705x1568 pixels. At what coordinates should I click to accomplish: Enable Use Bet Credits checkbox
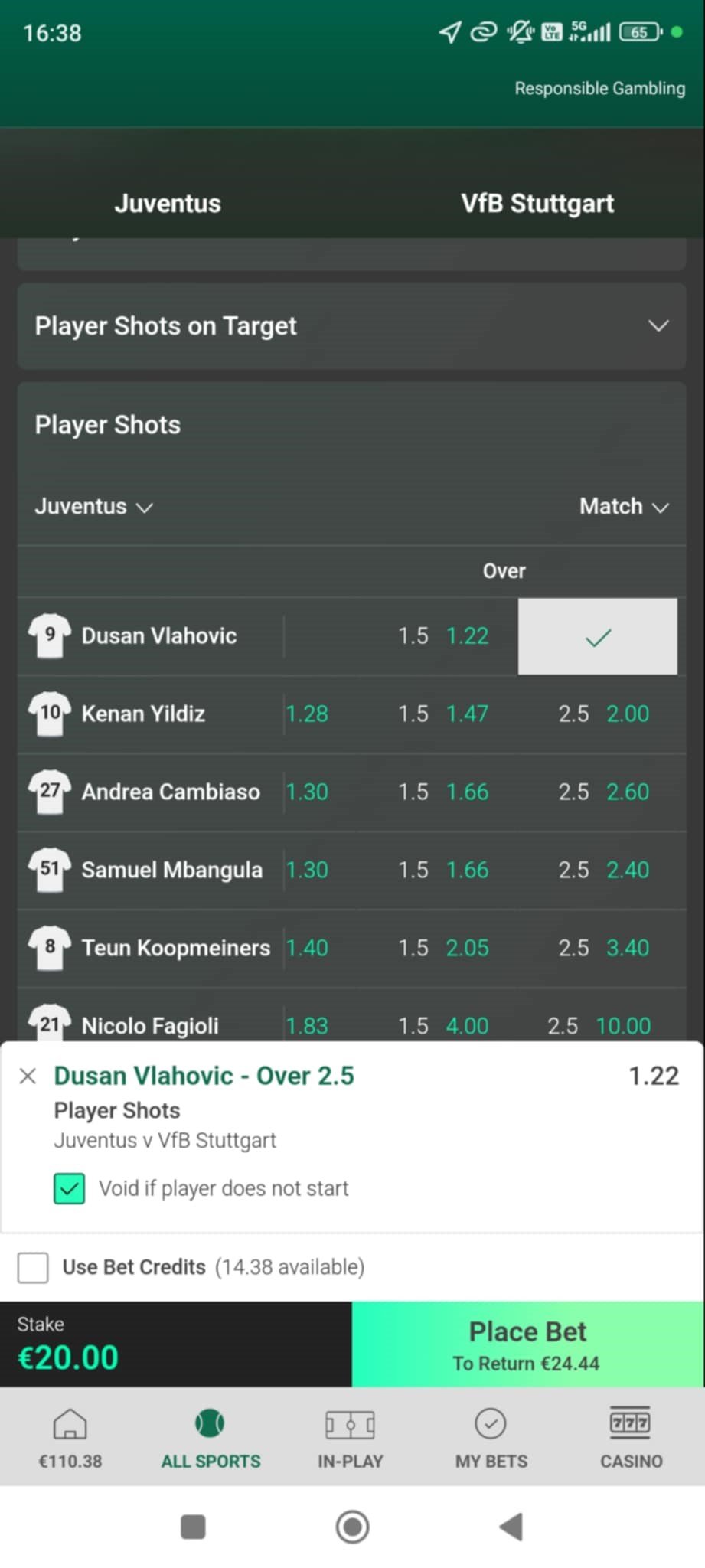coord(33,1267)
